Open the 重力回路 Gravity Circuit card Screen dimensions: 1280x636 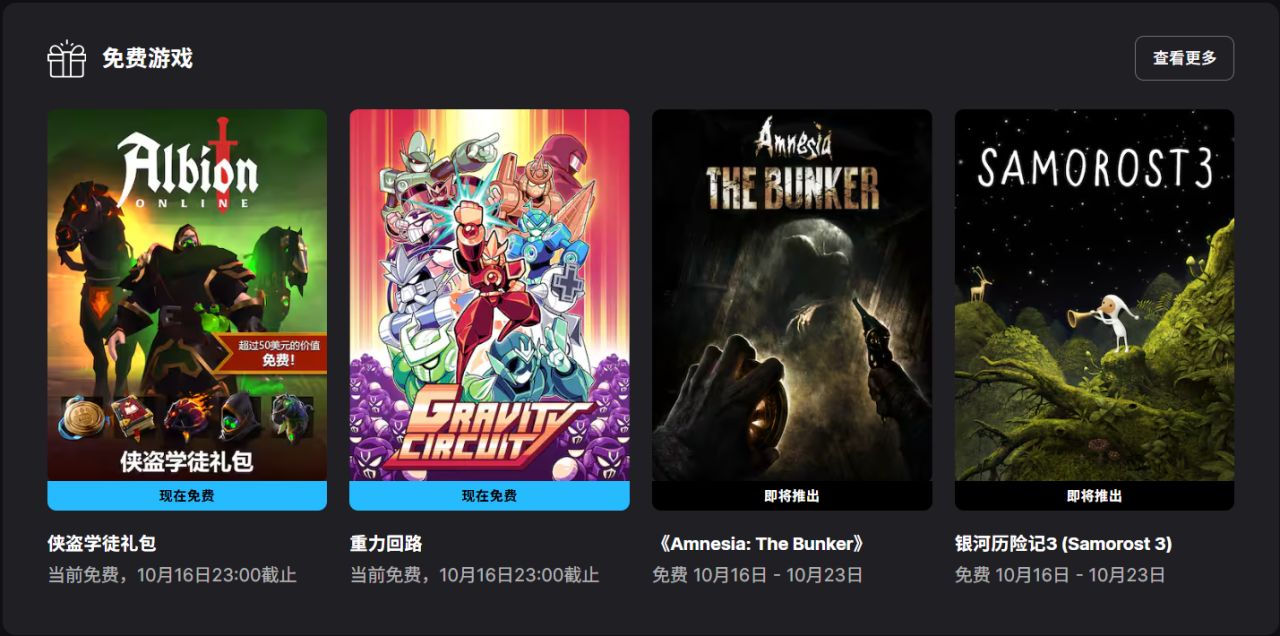[489, 300]
